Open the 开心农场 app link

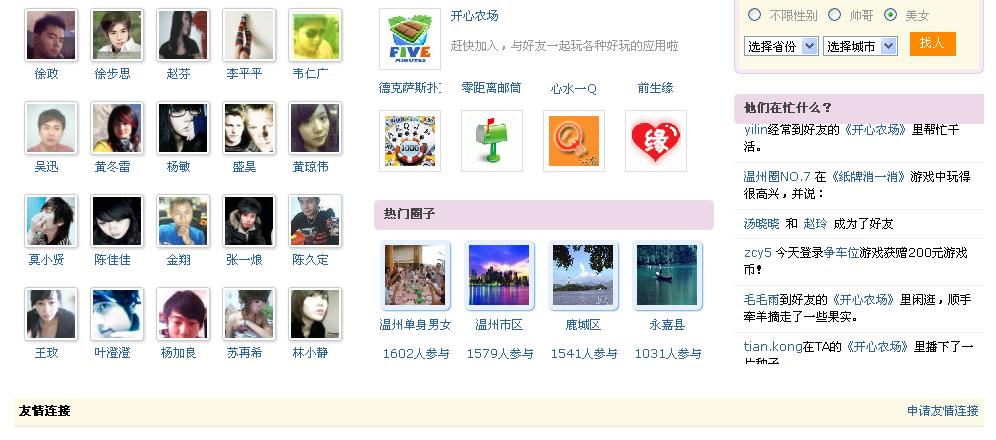tap(475, 16)
